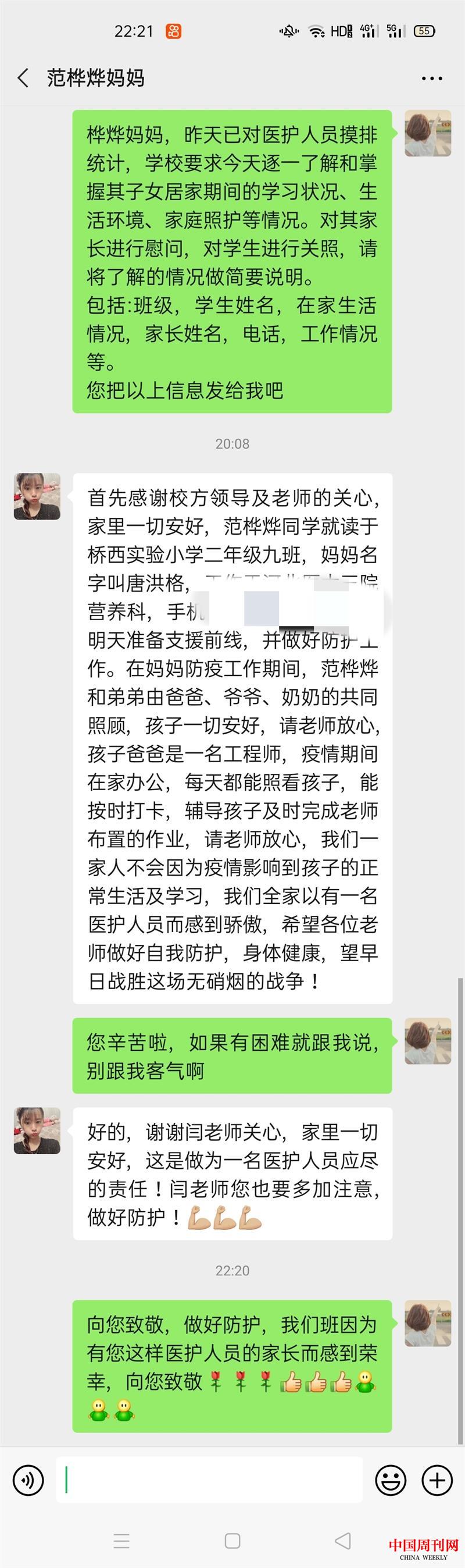Open the emoji sticker panel

click(x=390, y=1480)
